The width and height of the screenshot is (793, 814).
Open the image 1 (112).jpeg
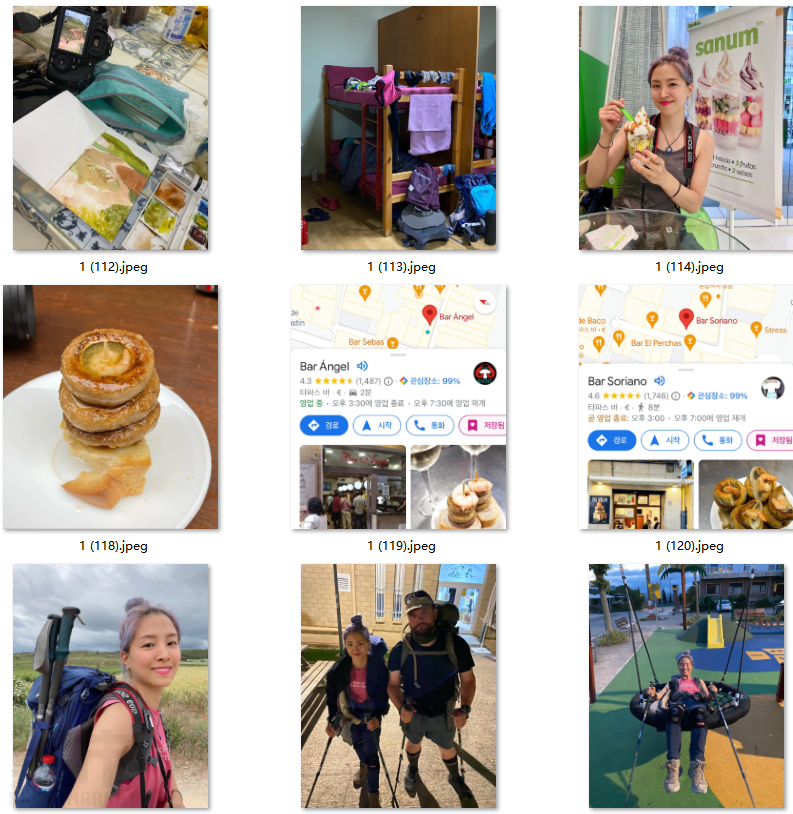click(x=110, y=128)
